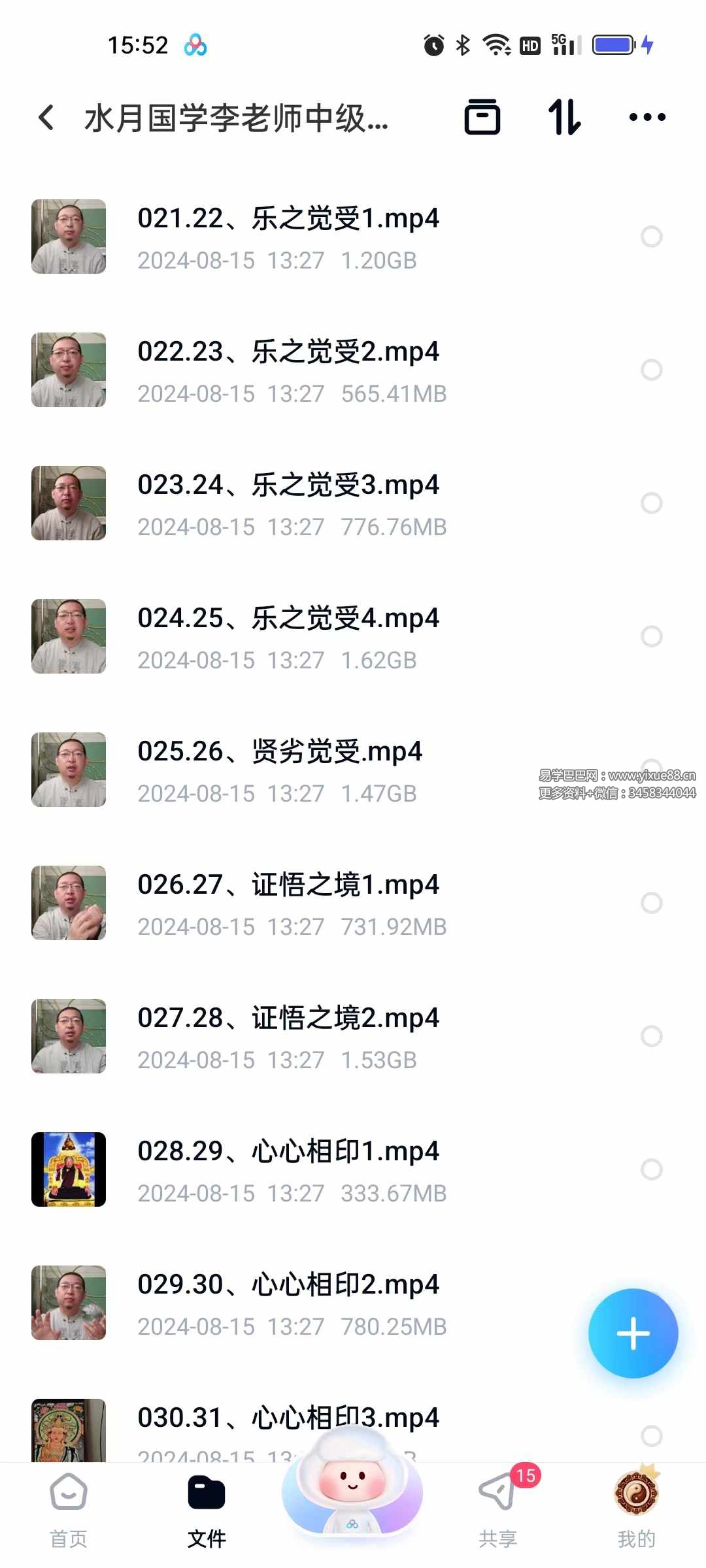
Task: Tap the battery indicator in status bar
Action: tap(613, 44)
